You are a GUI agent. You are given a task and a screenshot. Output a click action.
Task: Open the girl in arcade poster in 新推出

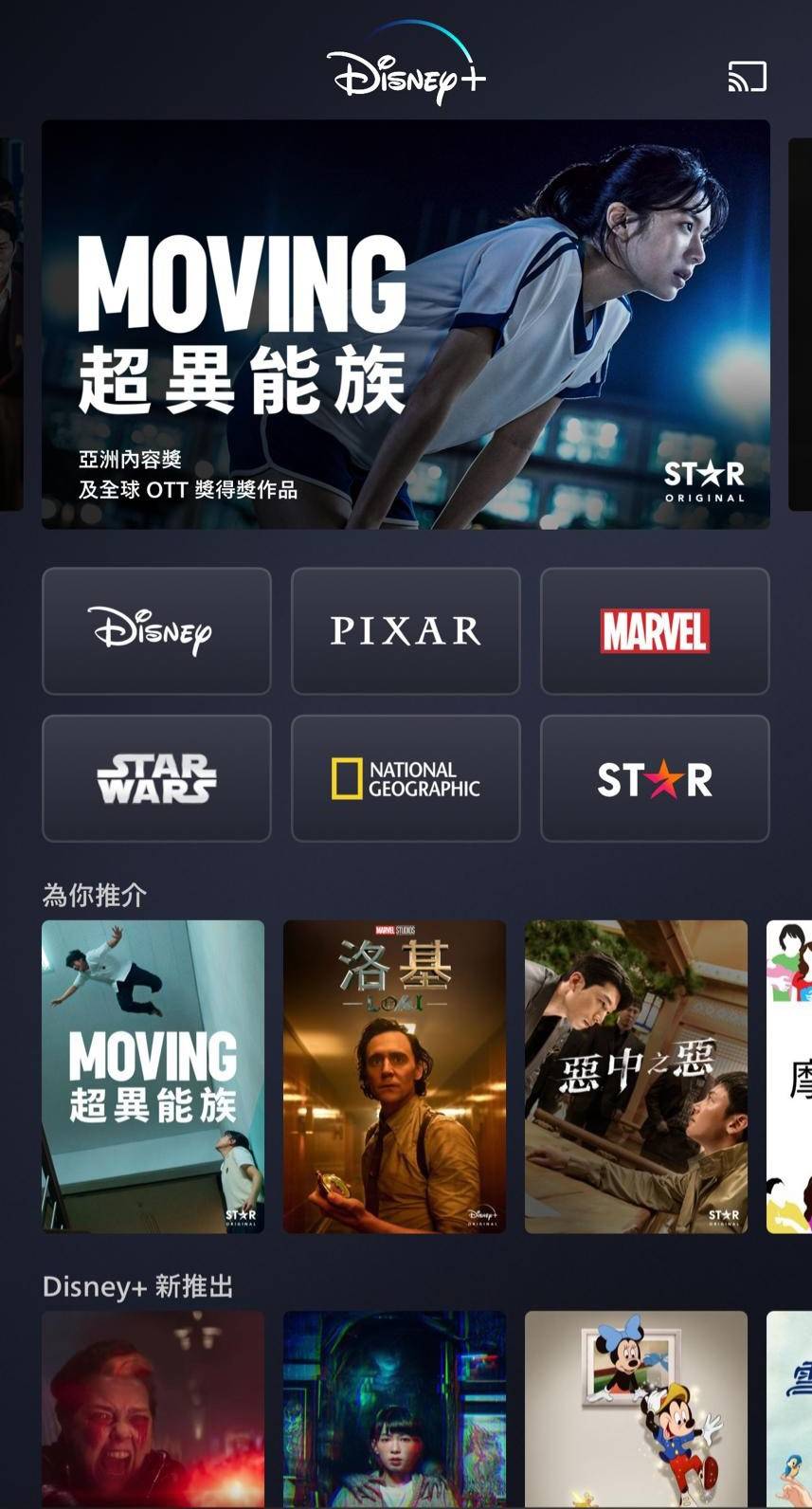pyautogui.click(x=394, y=1410)
